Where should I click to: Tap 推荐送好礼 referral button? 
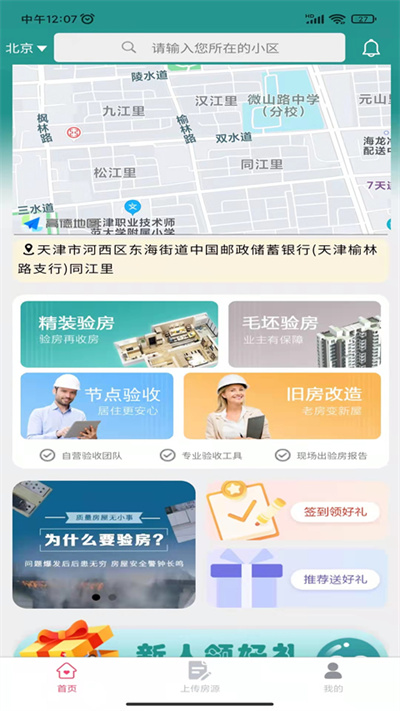[335, 579]
